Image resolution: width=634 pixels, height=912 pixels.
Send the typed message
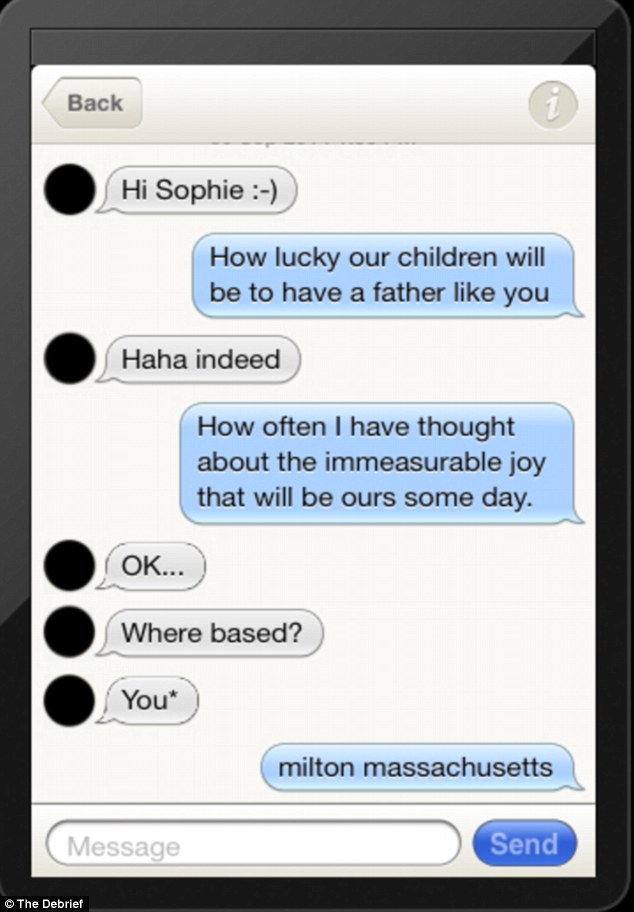pyautogui.click(x=524, y=844)
